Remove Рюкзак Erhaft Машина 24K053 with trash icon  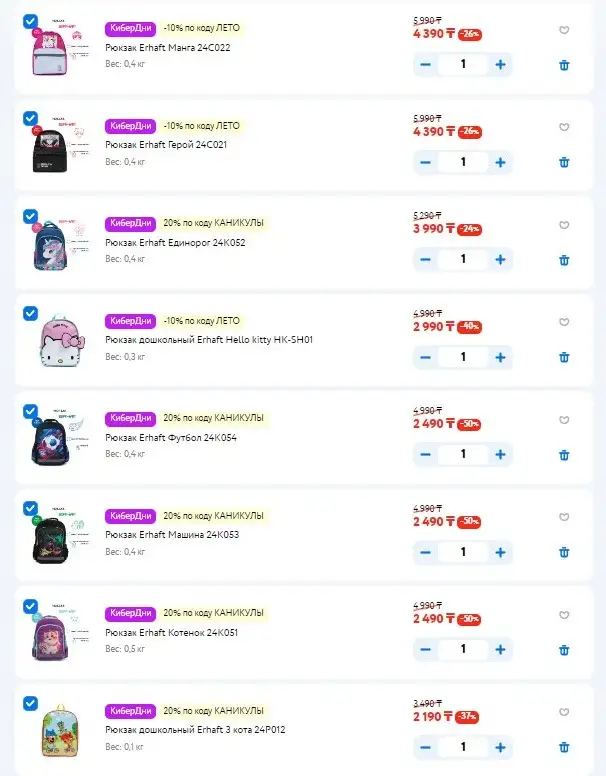(564, 552)
